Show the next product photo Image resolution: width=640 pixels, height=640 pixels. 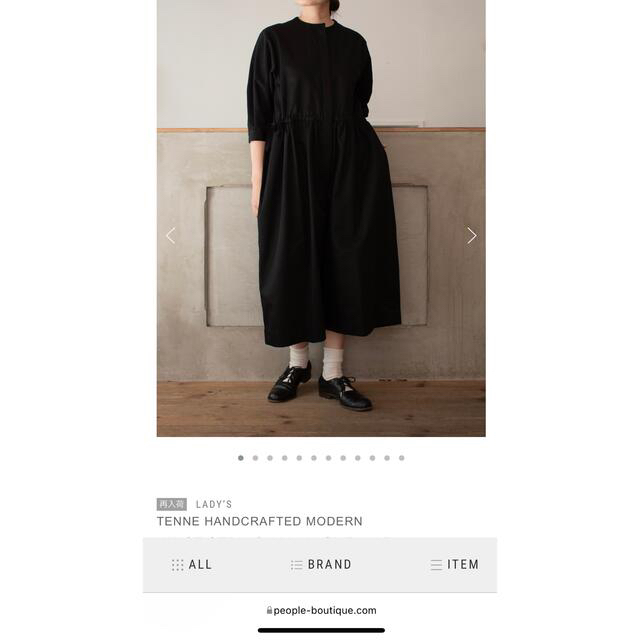[x=471, y=236]
